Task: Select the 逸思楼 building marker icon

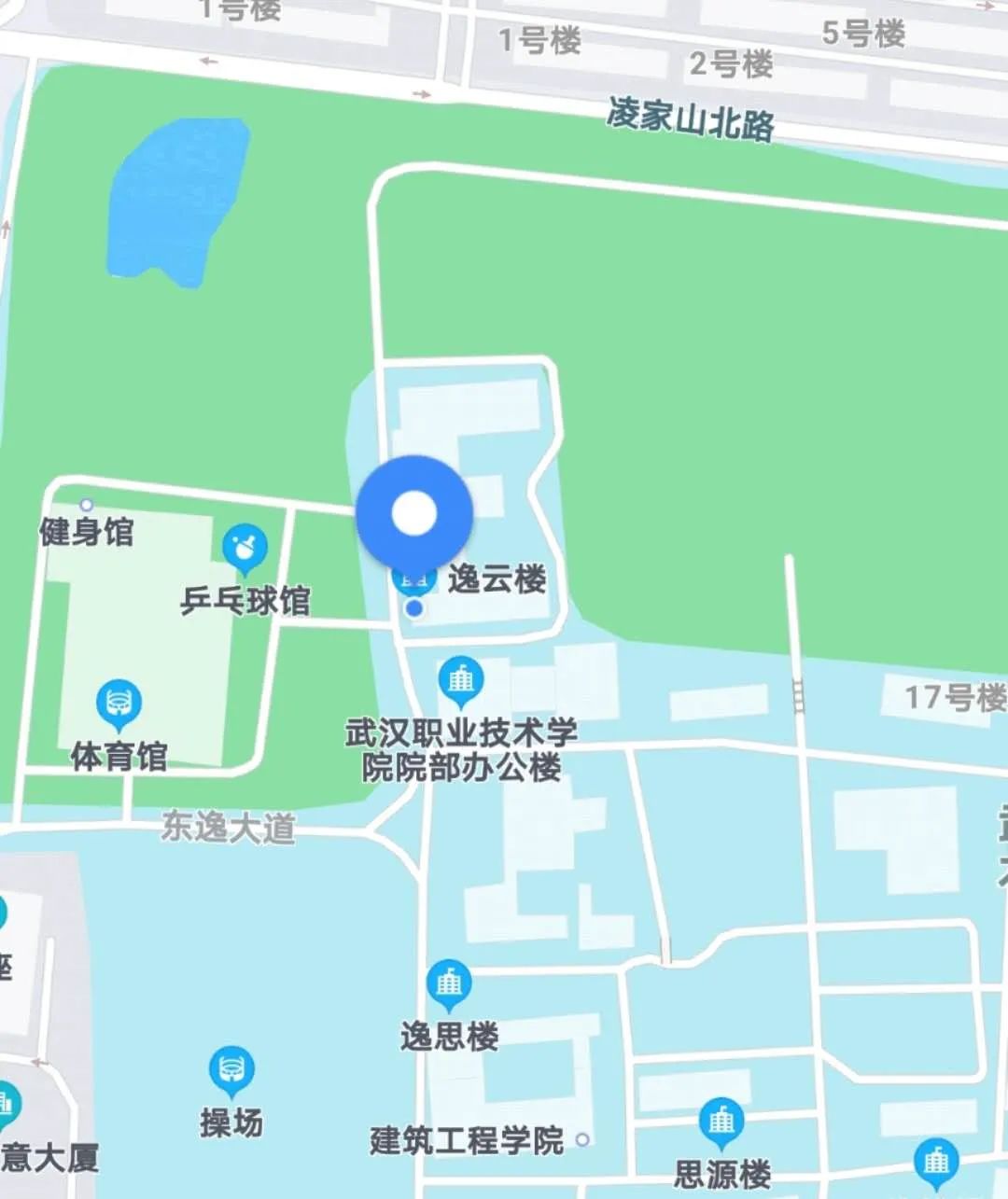Action: coord(447,983)
